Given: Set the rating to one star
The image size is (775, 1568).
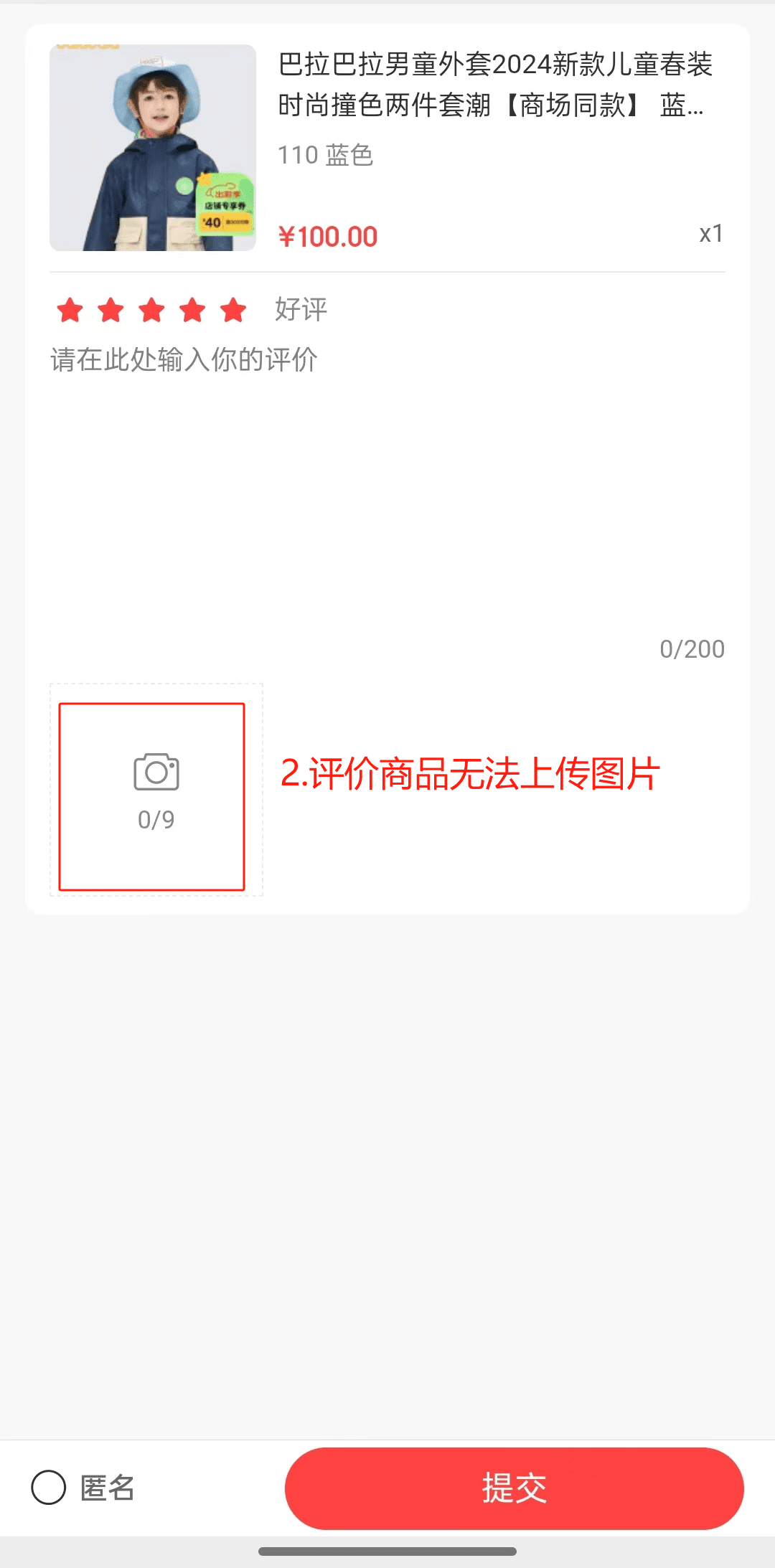Looking at the screenshot, I should pyautogui.click(x=70, y=311).
